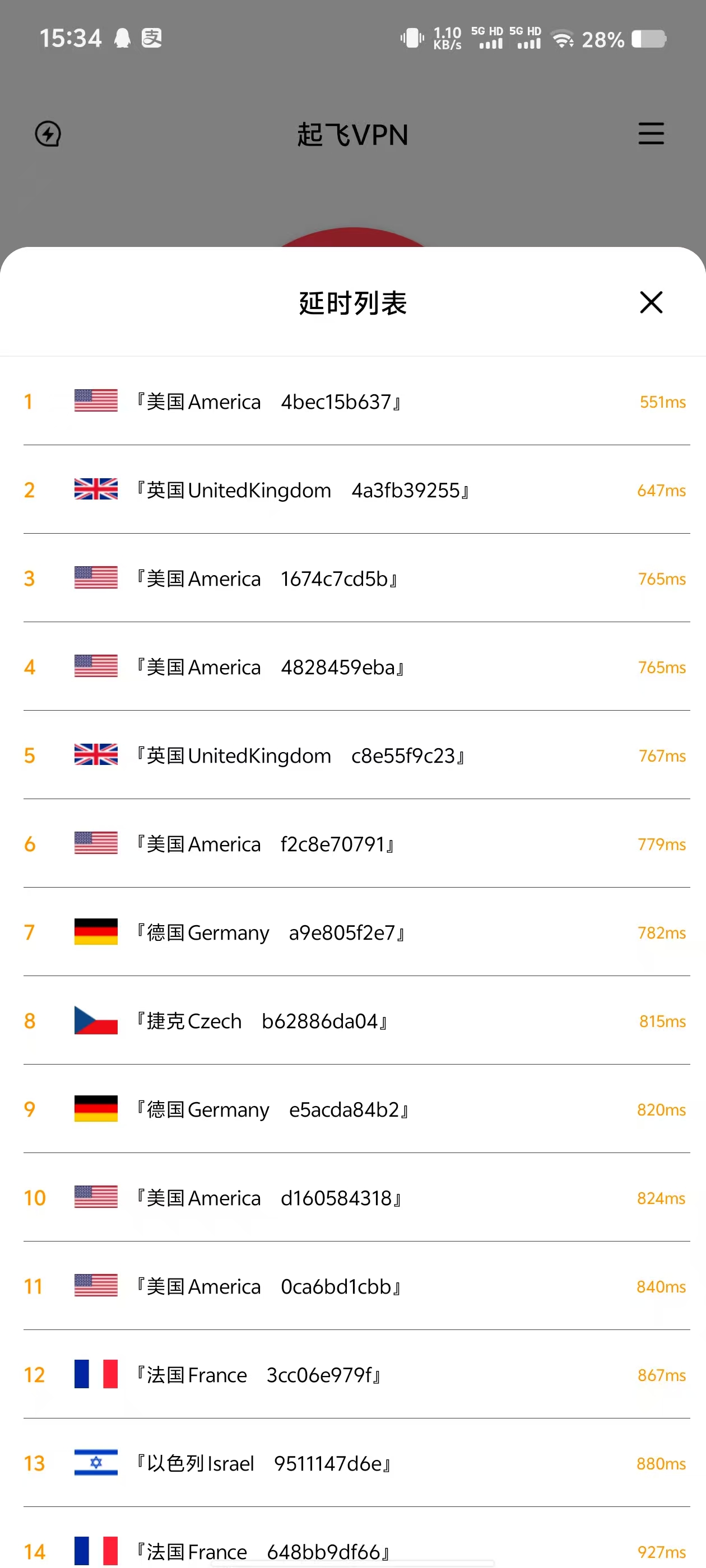Image resolution: width=706 pixels, height=1568 pixels.
Task: Close the 延时列表 panel
Action: pos(651,302)
